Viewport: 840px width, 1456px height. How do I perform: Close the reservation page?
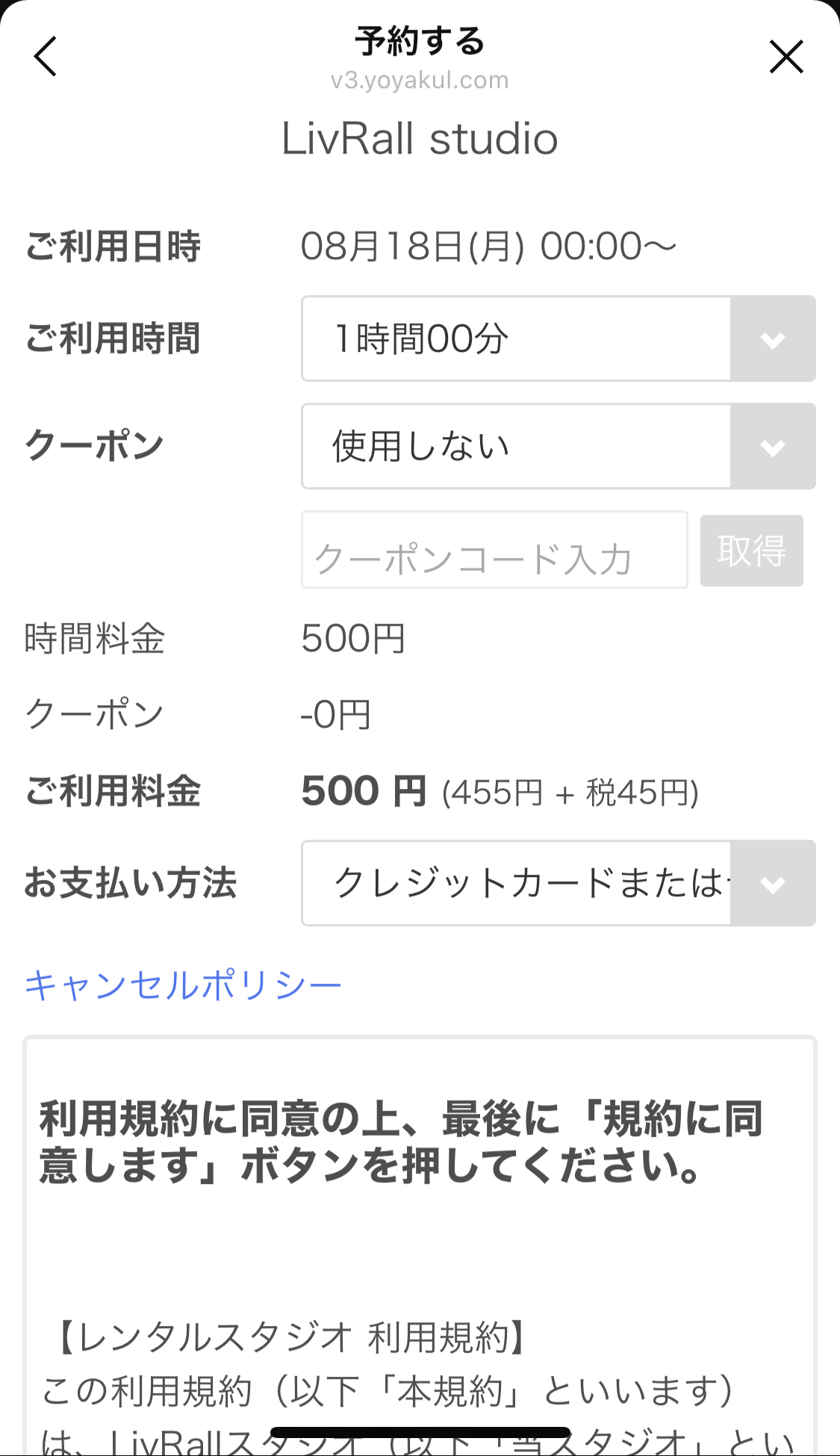[x=786, y=57]
